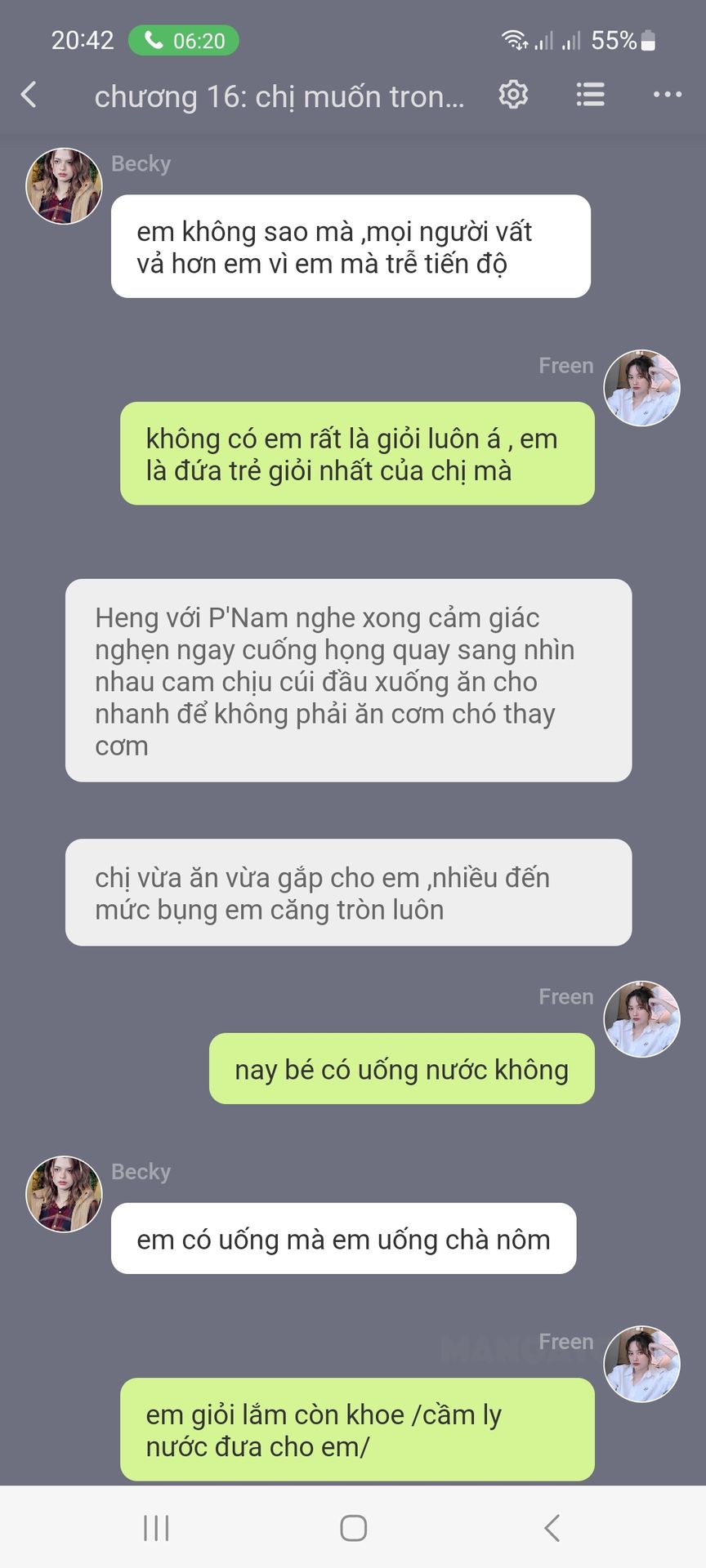Return to the ongoing call pill
This screenshot has width=706, height=1568.
coord(184,41)
